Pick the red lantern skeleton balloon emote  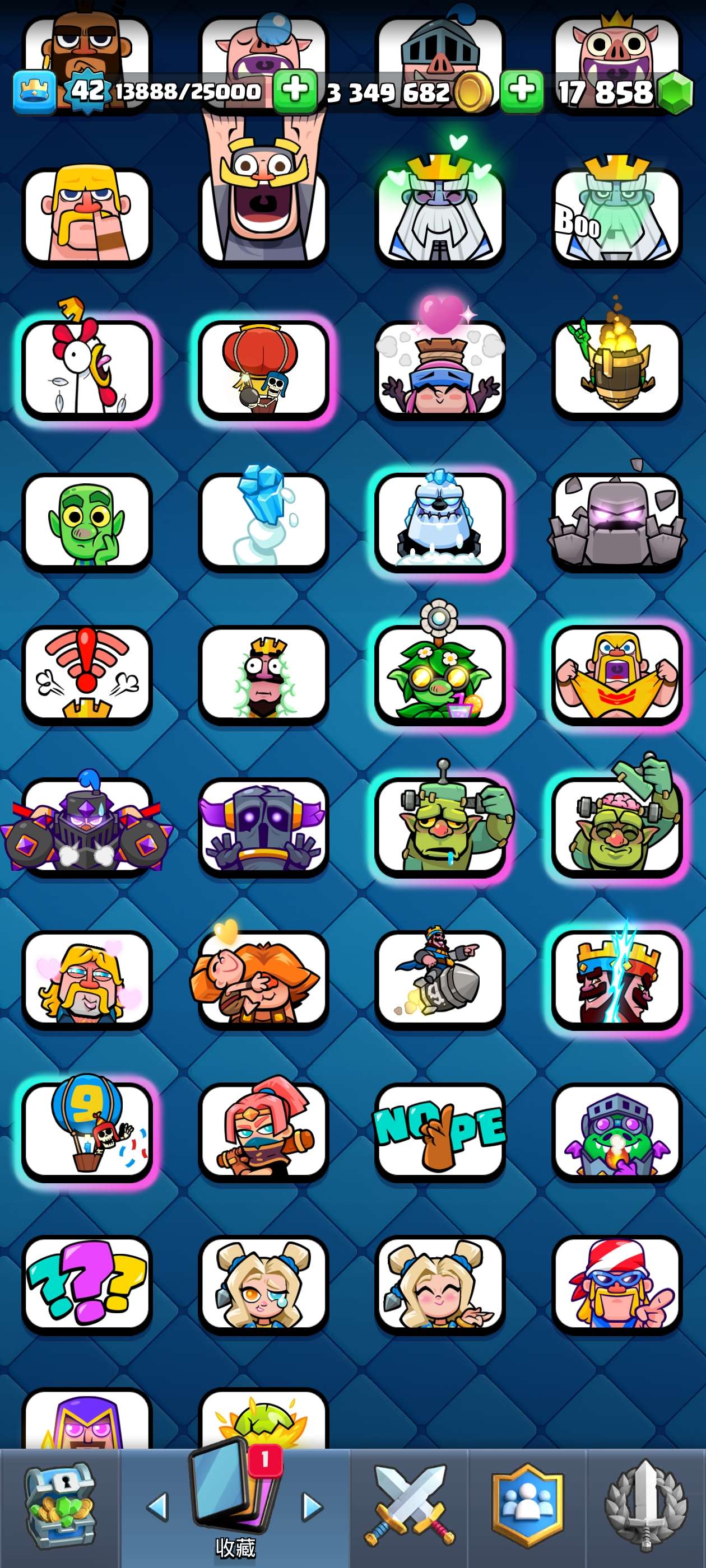coord(263,370)
